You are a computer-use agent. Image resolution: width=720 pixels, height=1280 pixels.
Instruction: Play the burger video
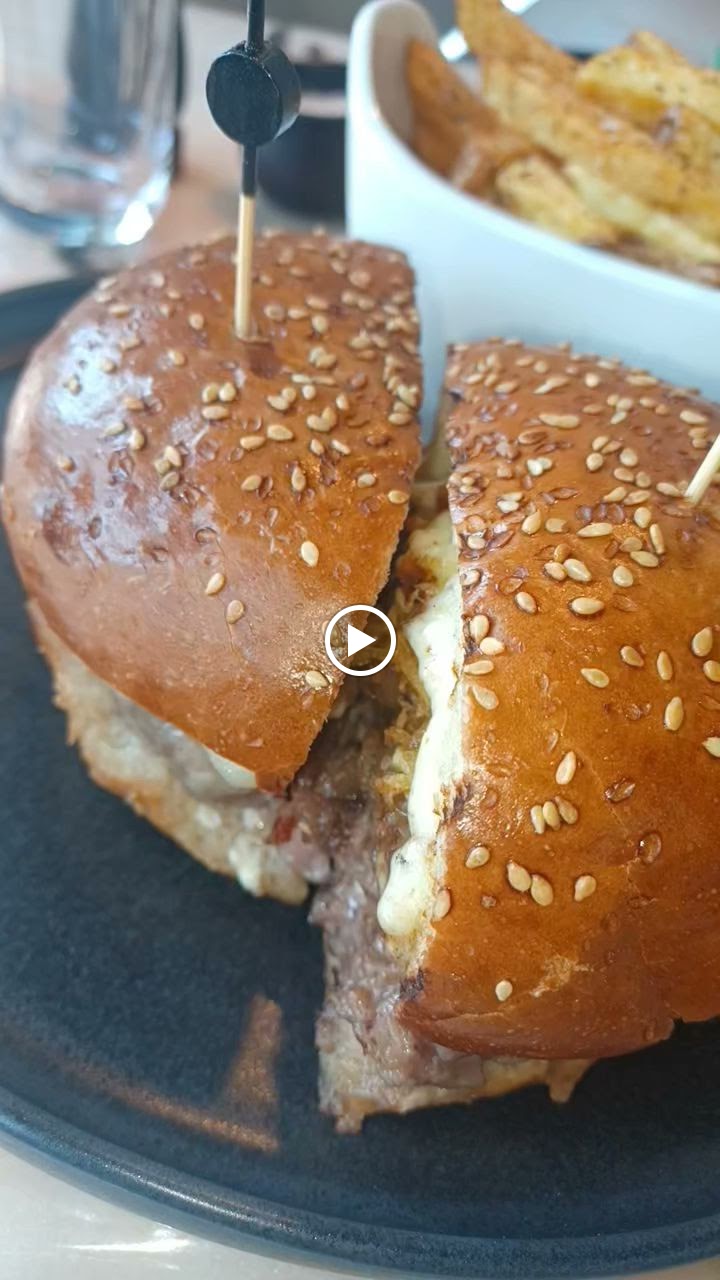click(x=360, y=640)
